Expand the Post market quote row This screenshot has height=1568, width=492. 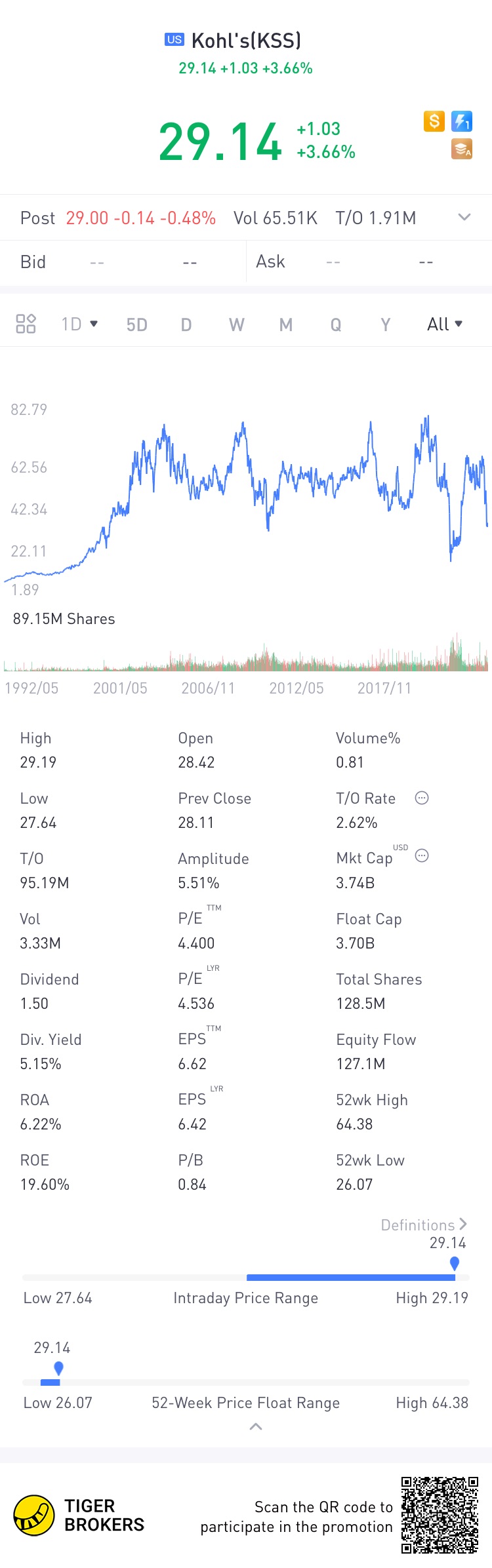click(464, 218)
